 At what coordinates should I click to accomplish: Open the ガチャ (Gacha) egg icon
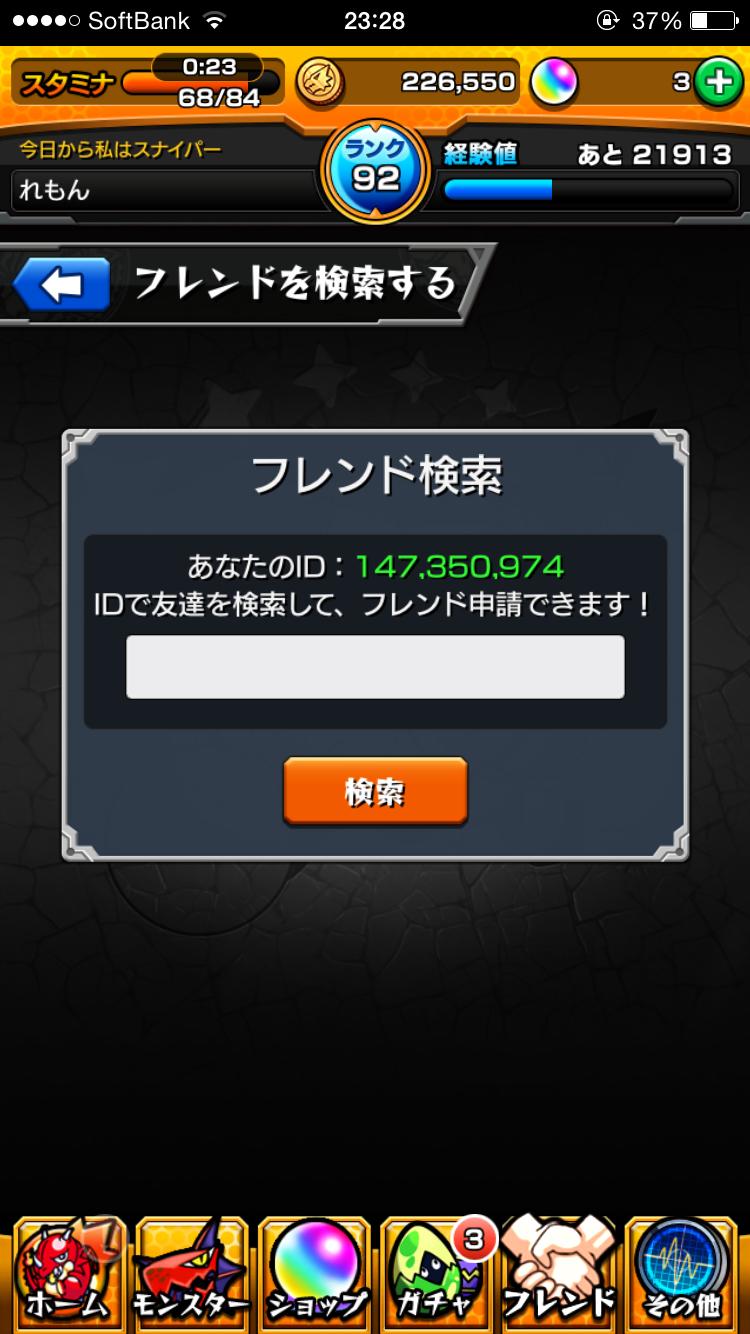click(436, 1275)
